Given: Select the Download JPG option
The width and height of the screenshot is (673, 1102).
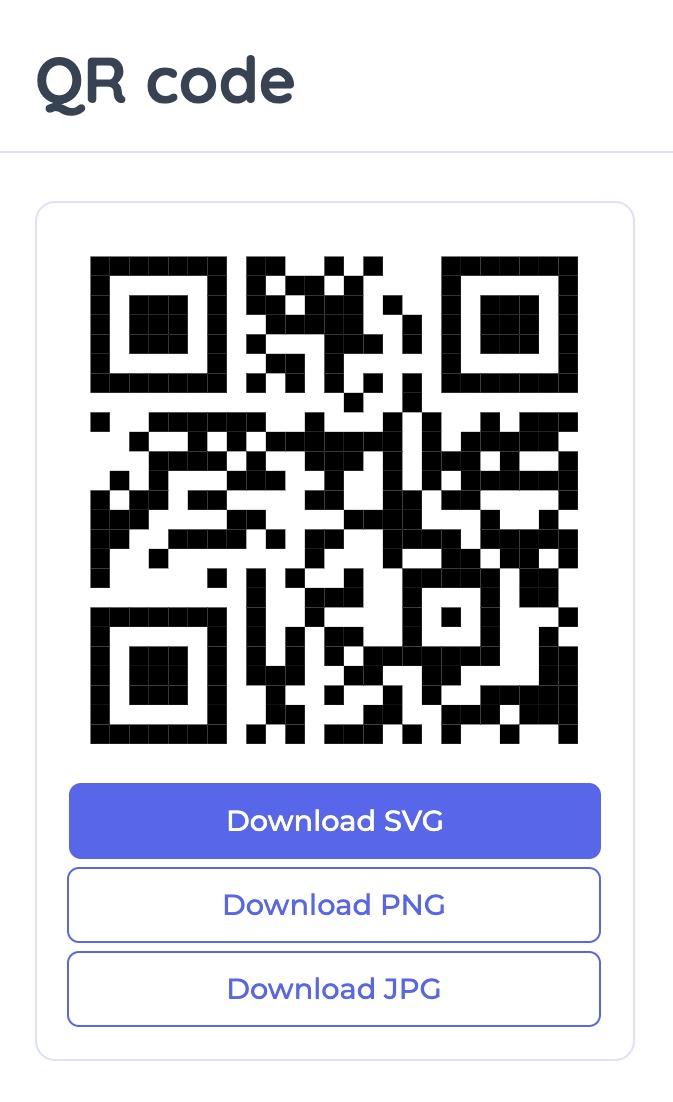Looking at the screenshot, I should tap(334, 989).
